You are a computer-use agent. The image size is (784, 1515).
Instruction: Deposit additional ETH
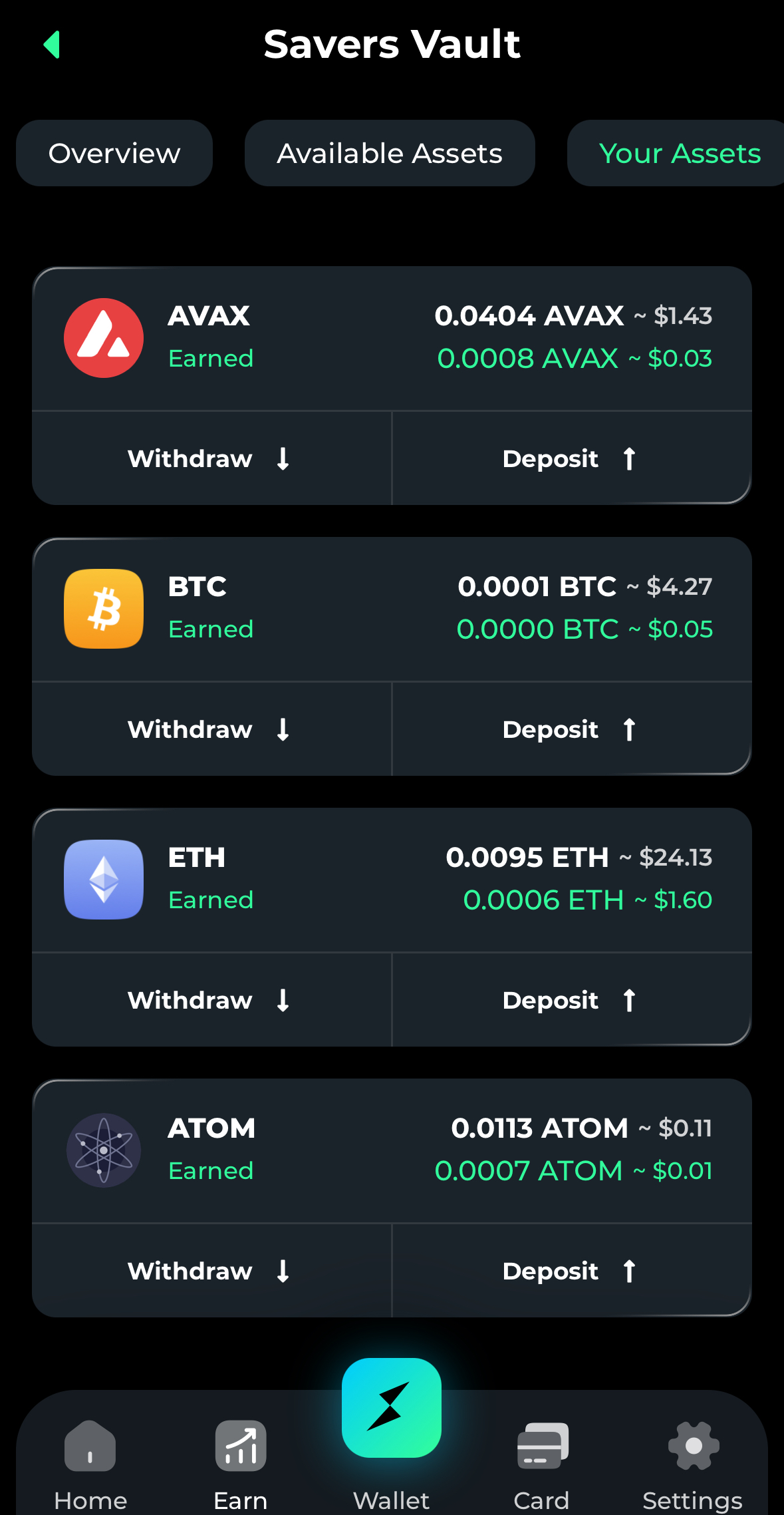[x=571, y=1000]
